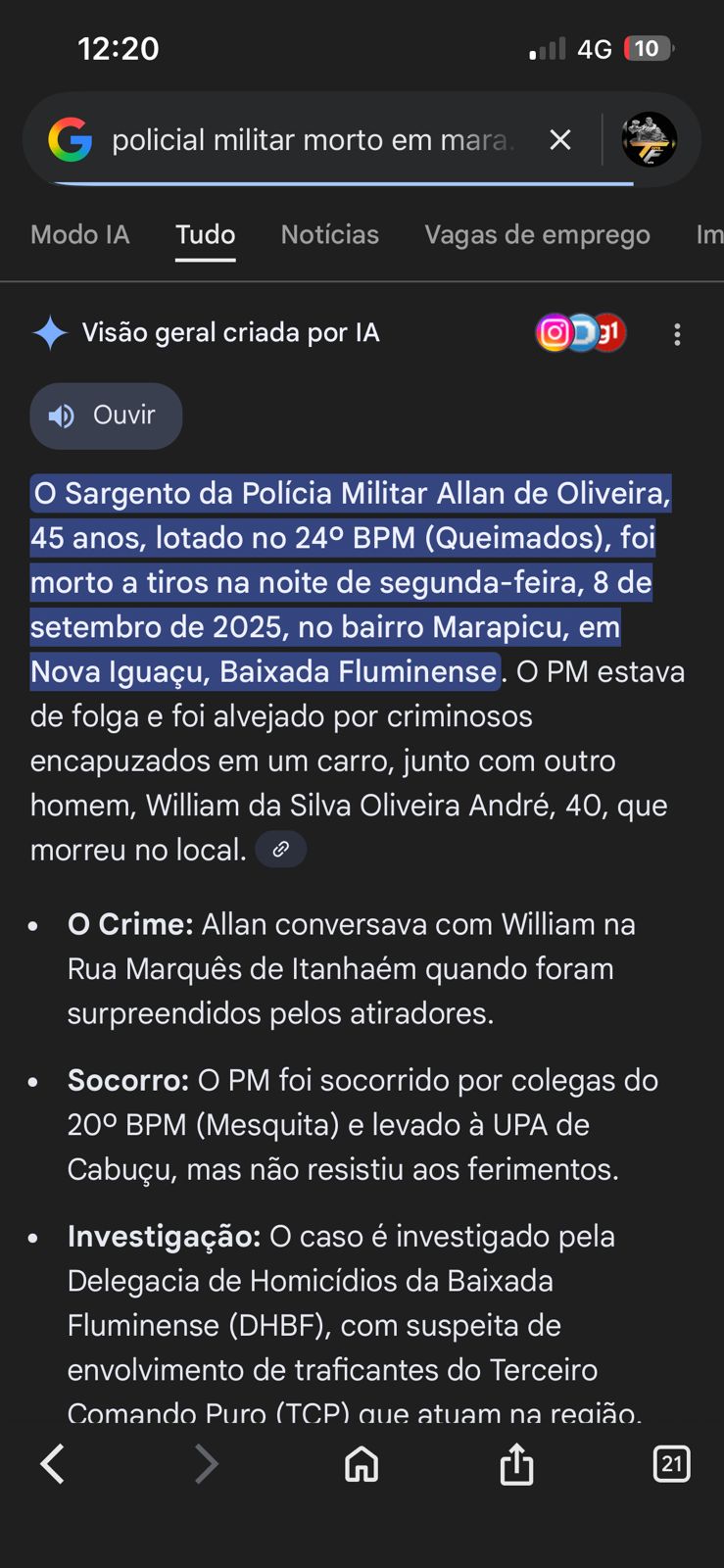The image size is (724, 1568).
Task: Open the tab switcher showing 21 tabs
Action: coord(671,1464)
